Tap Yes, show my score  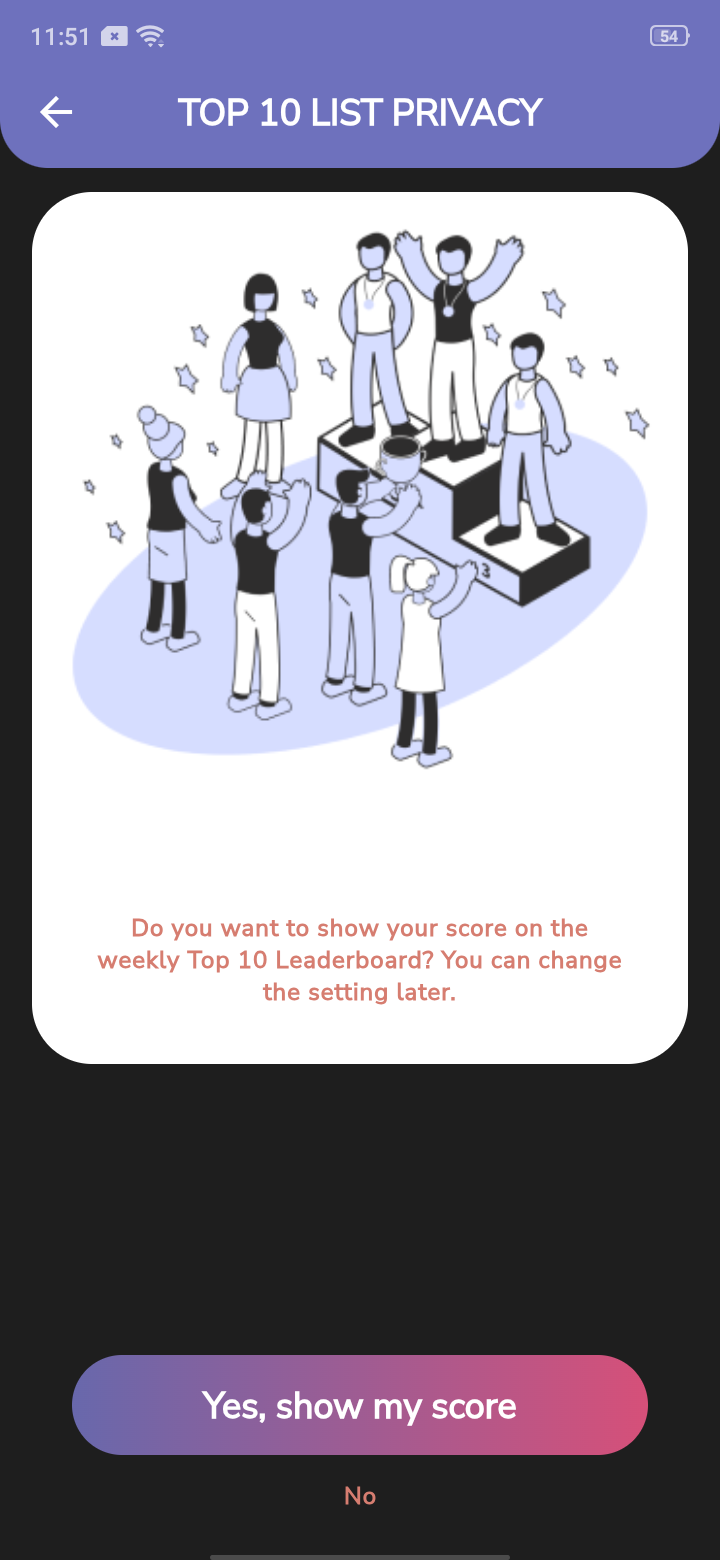pos(360,1405)
